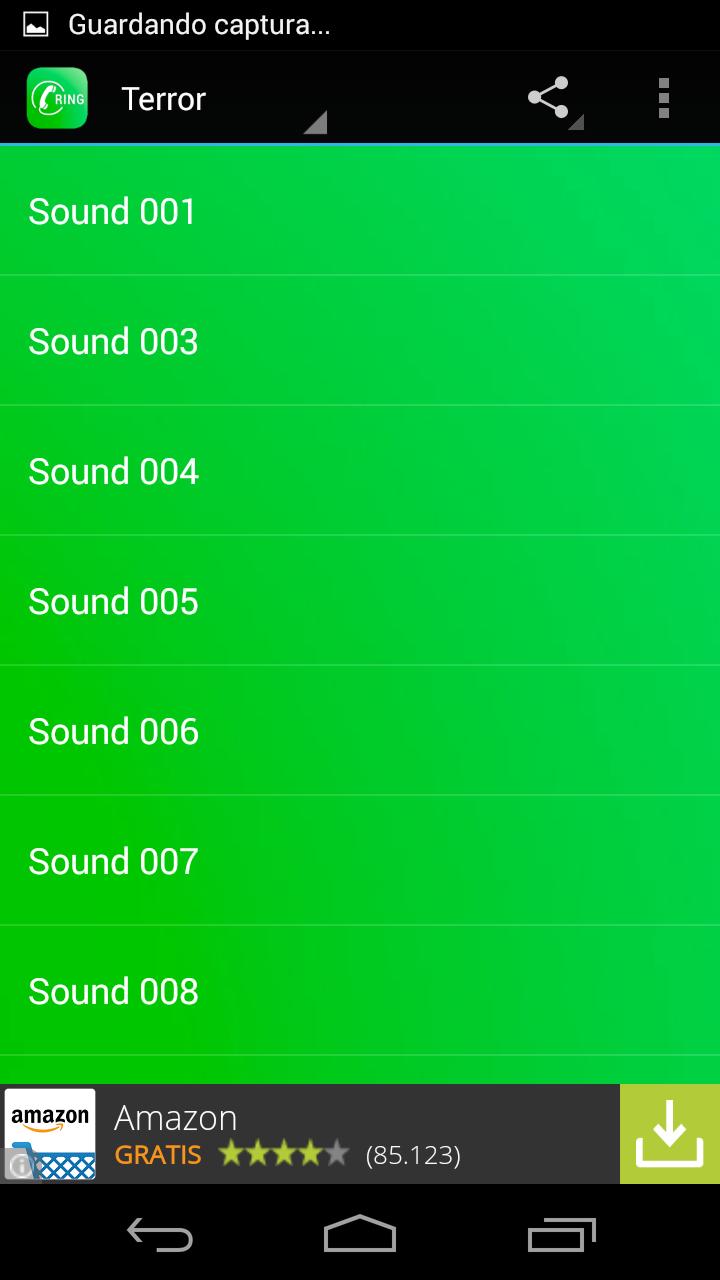Select Sound 003 from the list
Screen dimensions: 720x1280
click(x=360, y=340)
